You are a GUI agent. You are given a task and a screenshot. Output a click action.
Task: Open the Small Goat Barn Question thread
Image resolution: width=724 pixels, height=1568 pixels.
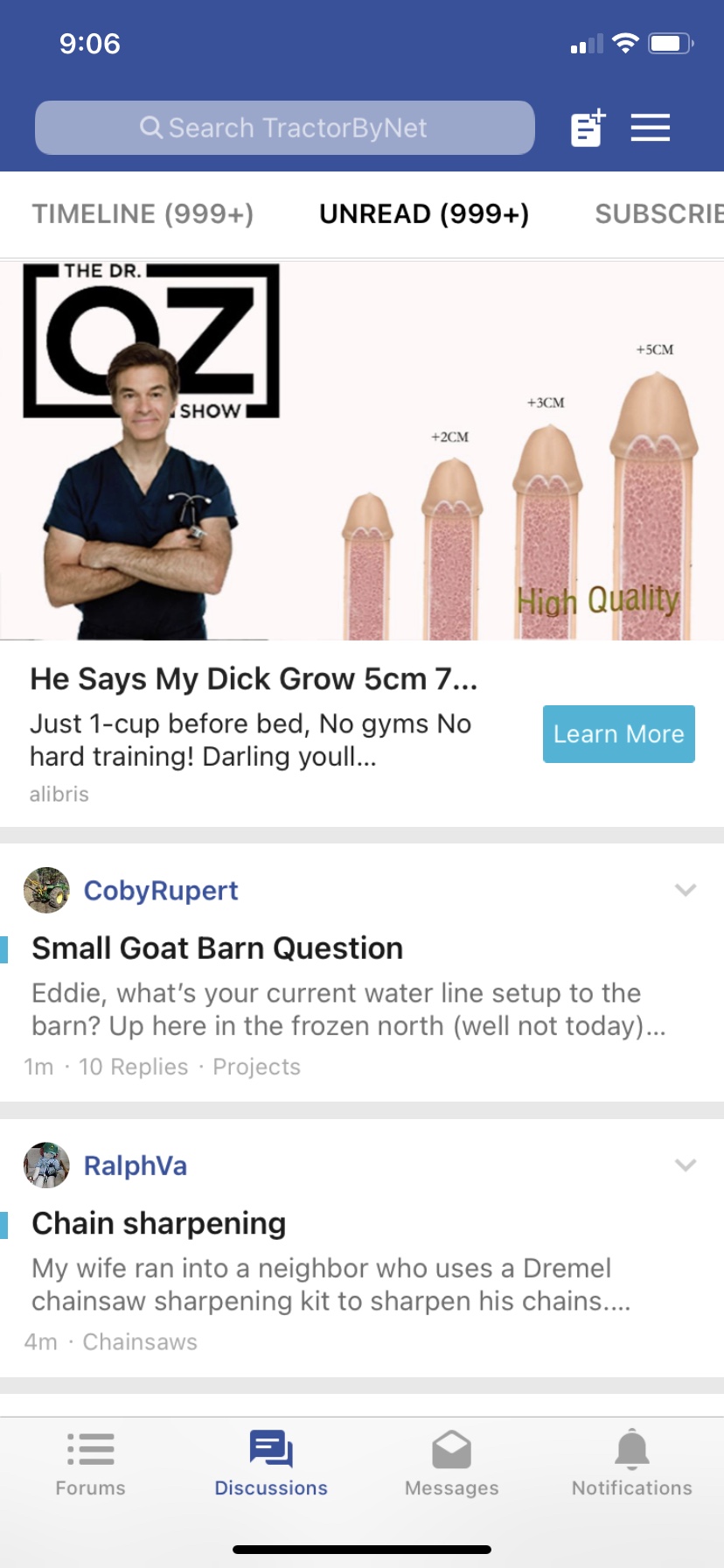(217, 948)
